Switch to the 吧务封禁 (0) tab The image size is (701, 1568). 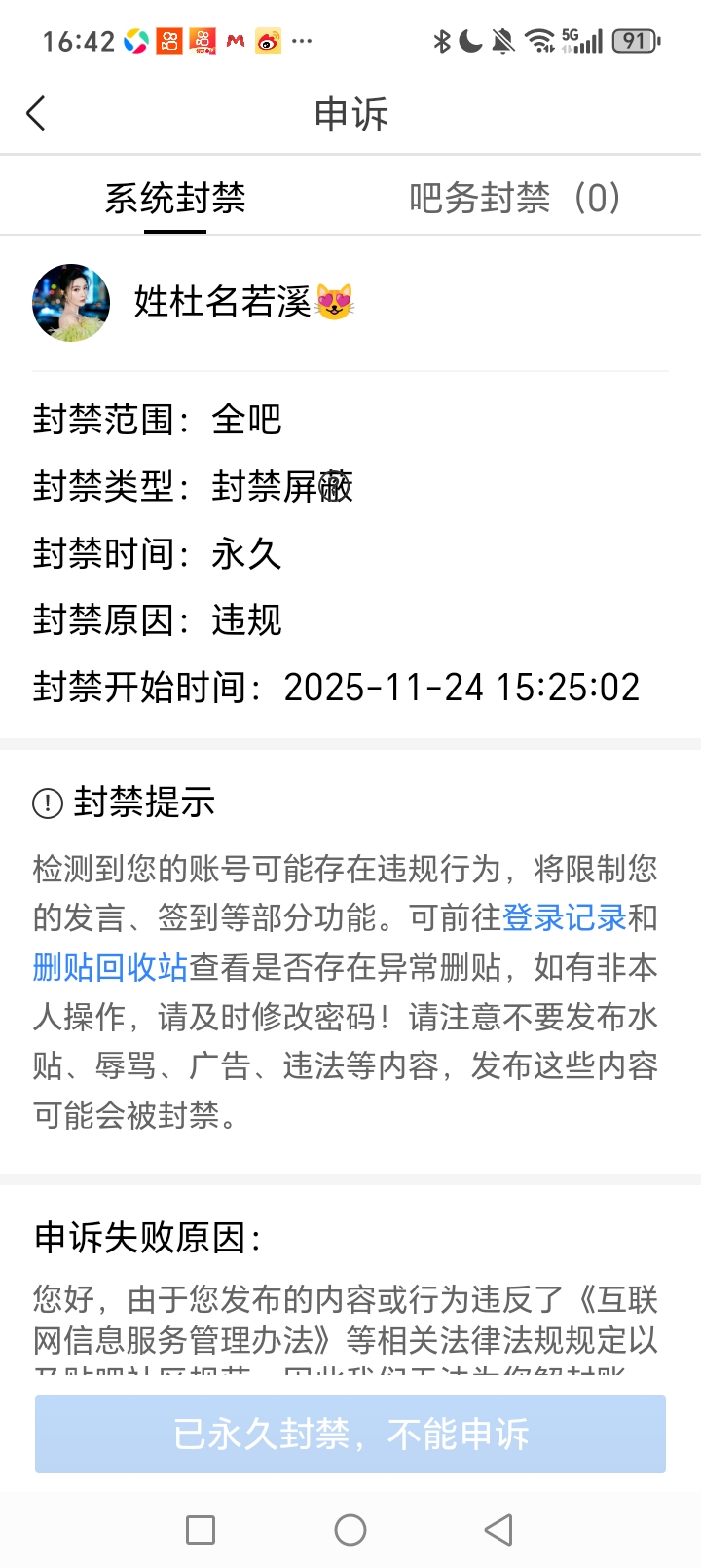coord(514,199)
